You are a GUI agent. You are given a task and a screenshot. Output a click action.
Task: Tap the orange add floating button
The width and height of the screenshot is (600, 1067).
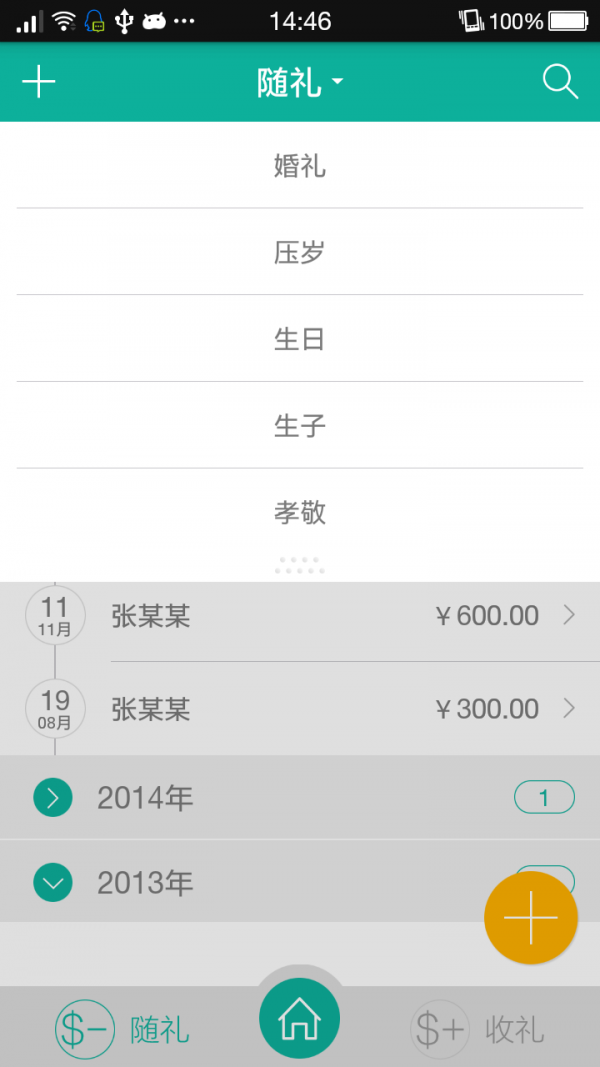click(530, 917)
